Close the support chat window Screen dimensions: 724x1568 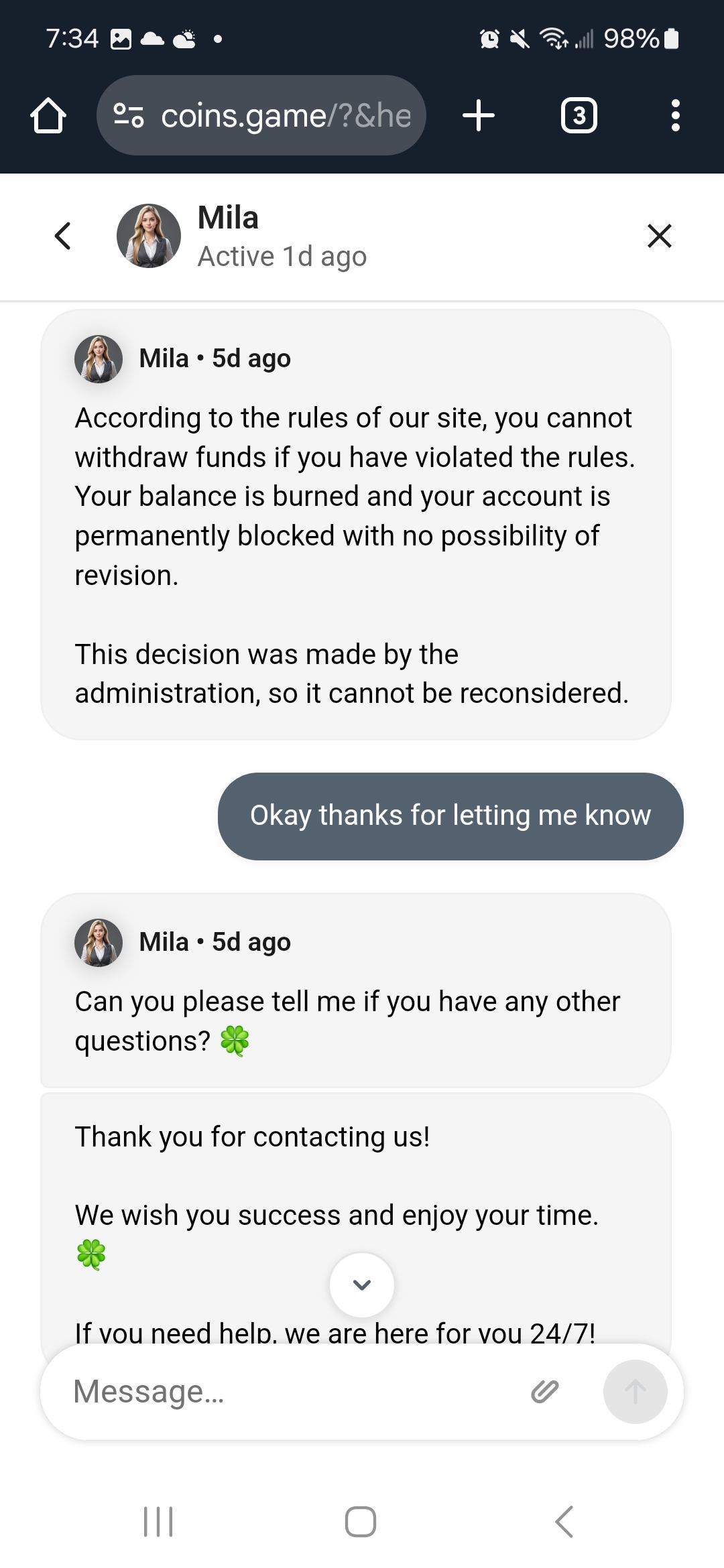[659, 236]
